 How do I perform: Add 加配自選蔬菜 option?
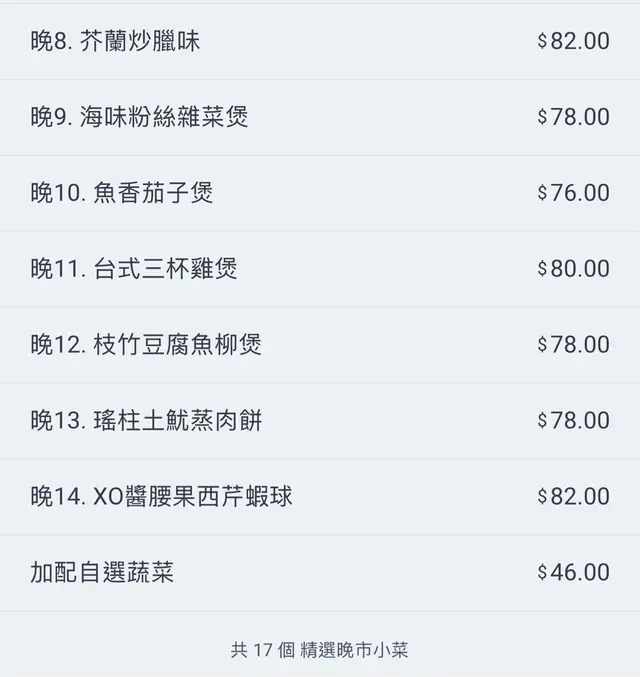point(103,573)
